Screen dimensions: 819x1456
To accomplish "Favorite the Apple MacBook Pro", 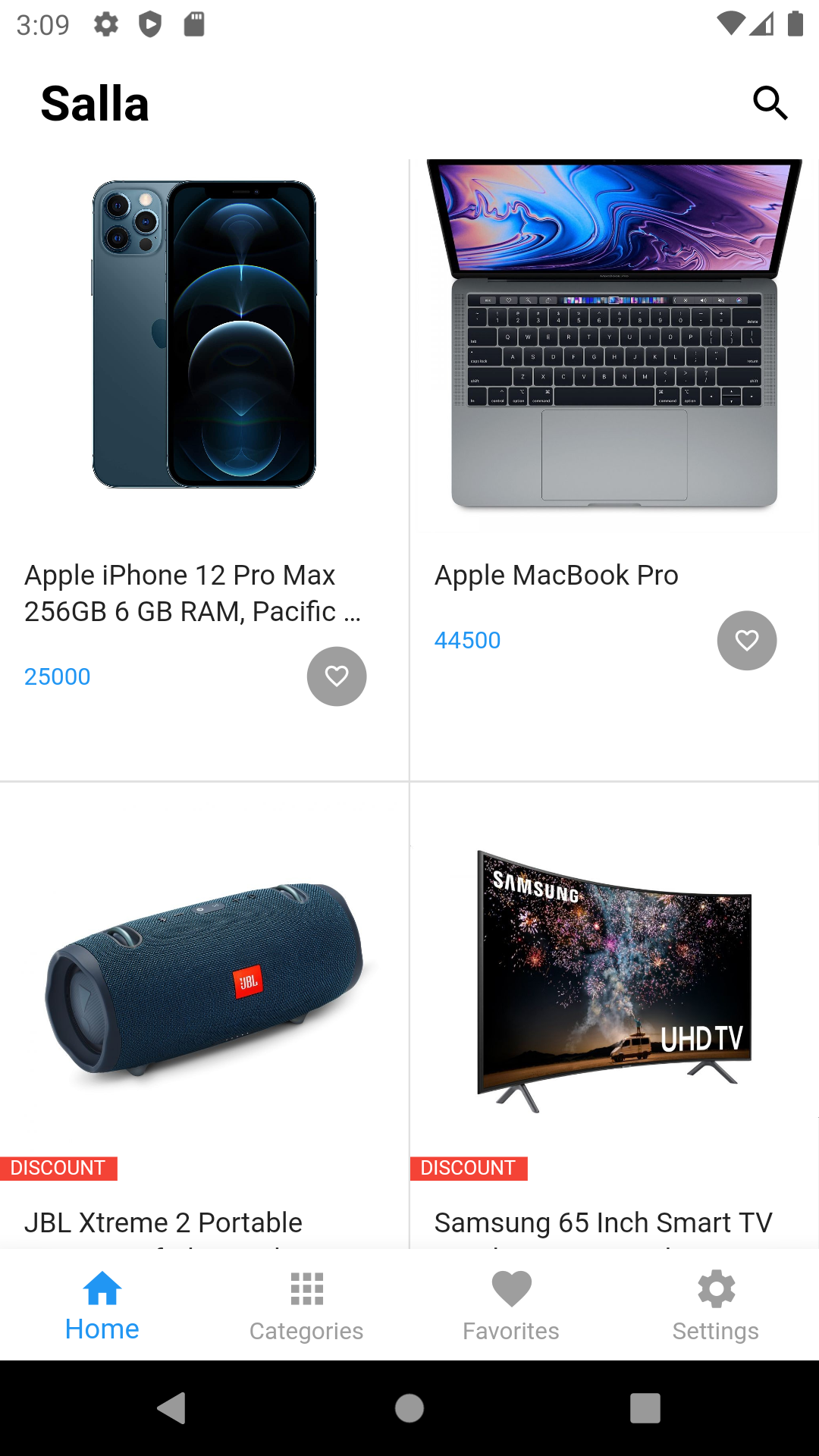I will click(746, 640).
